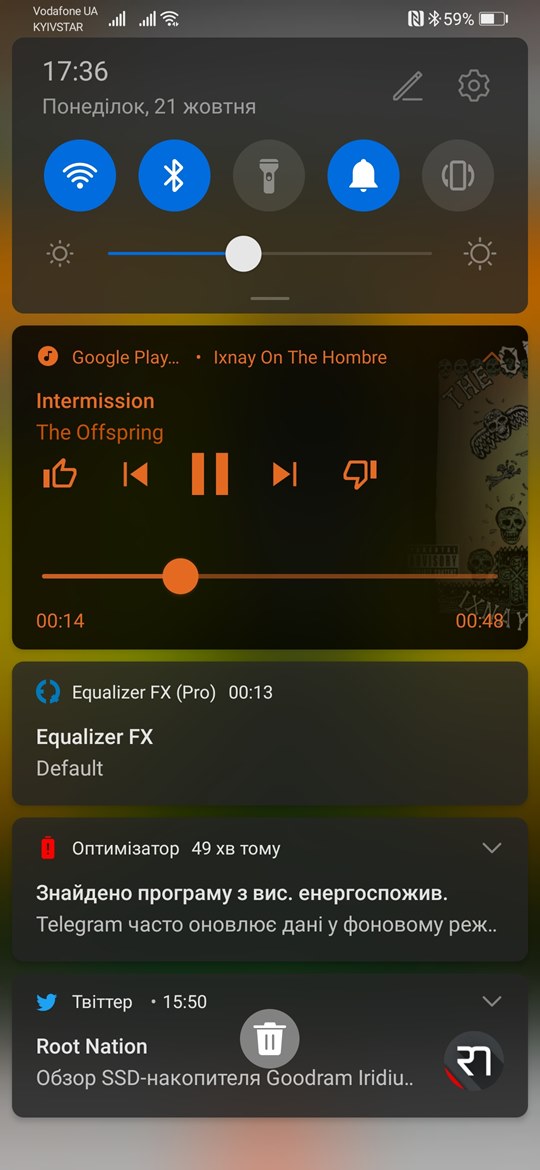Turn off the Wi-Fi quick toggle

[80, 175]
